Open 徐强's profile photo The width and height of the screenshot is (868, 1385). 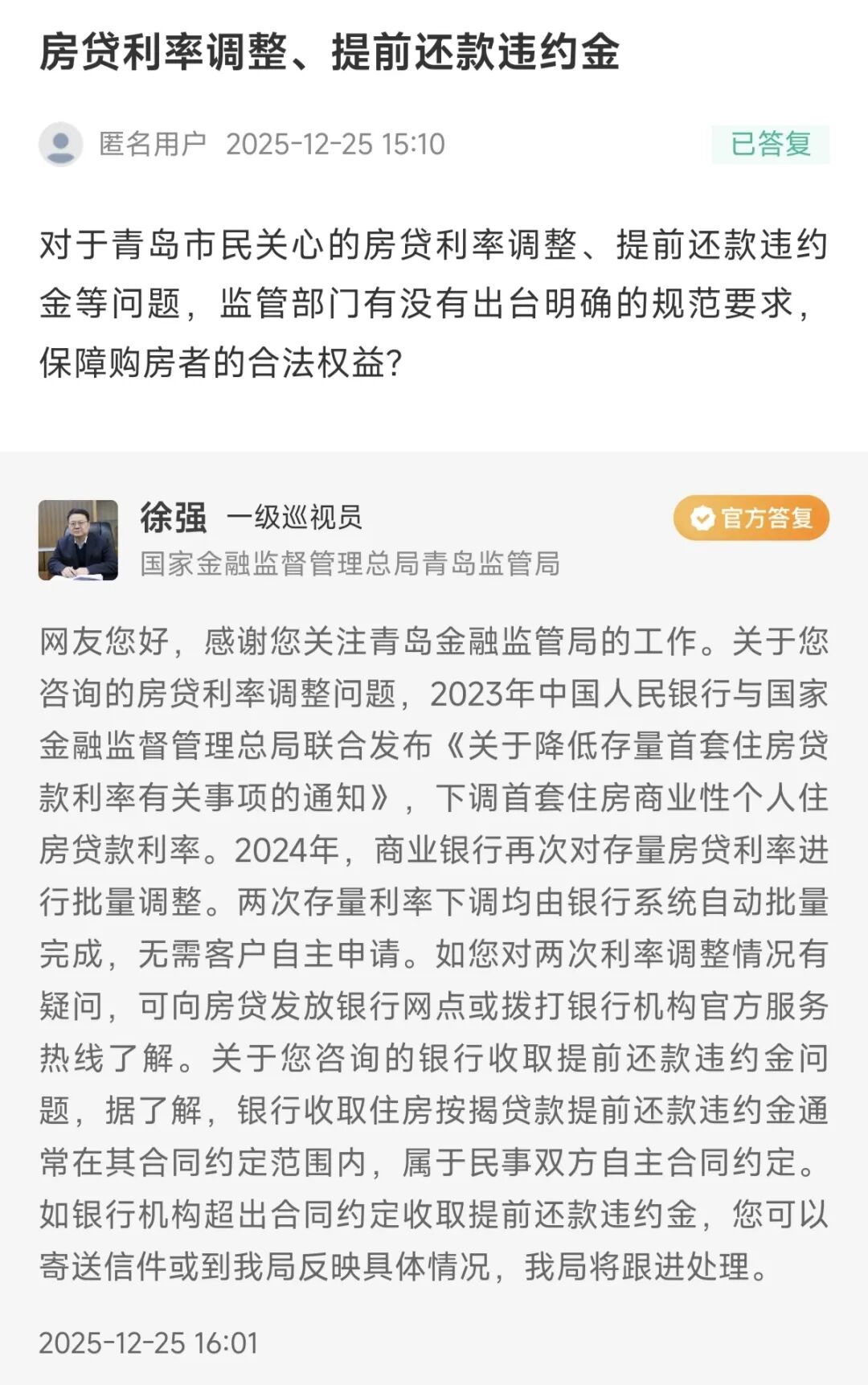(x=76, y=537)
